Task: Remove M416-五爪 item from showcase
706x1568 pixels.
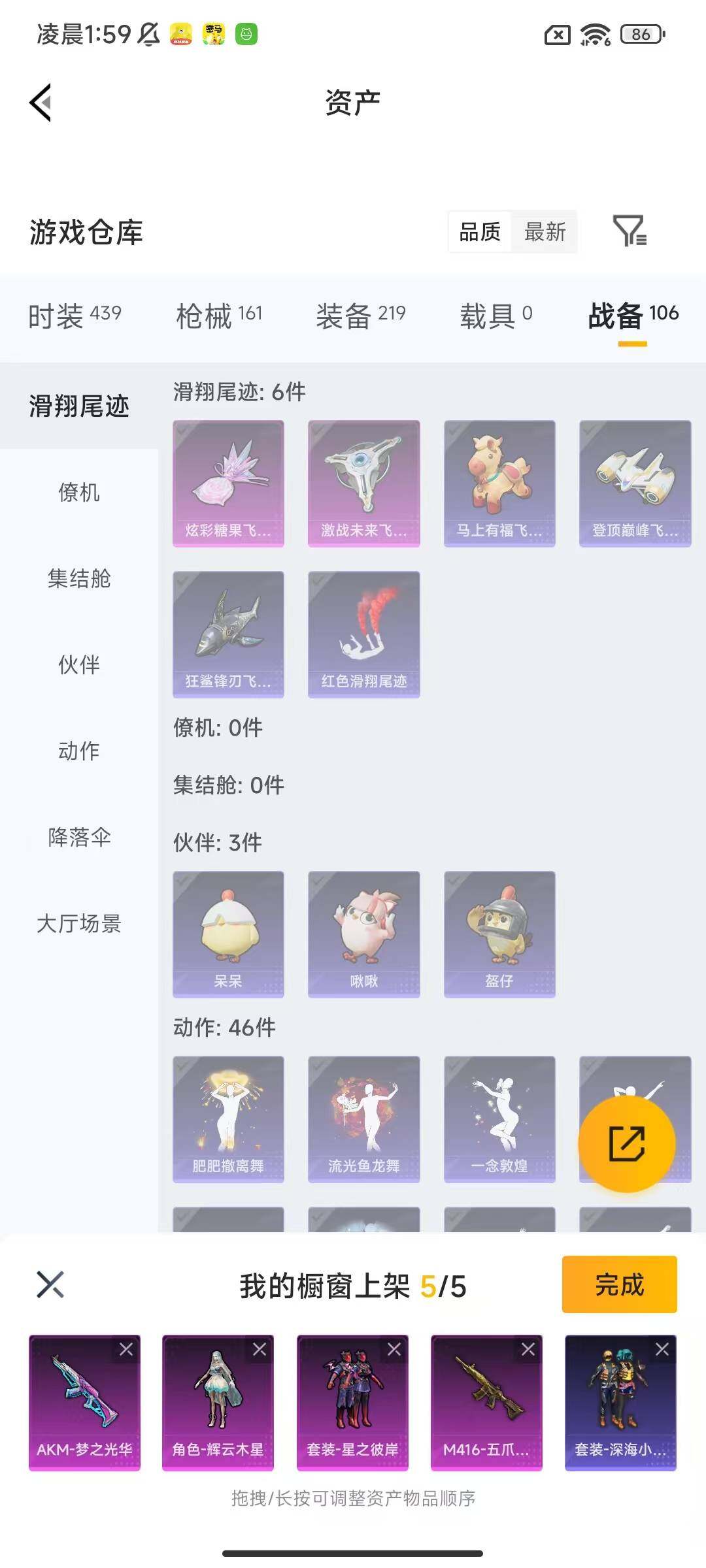Action: click(x=528, y=1350)
